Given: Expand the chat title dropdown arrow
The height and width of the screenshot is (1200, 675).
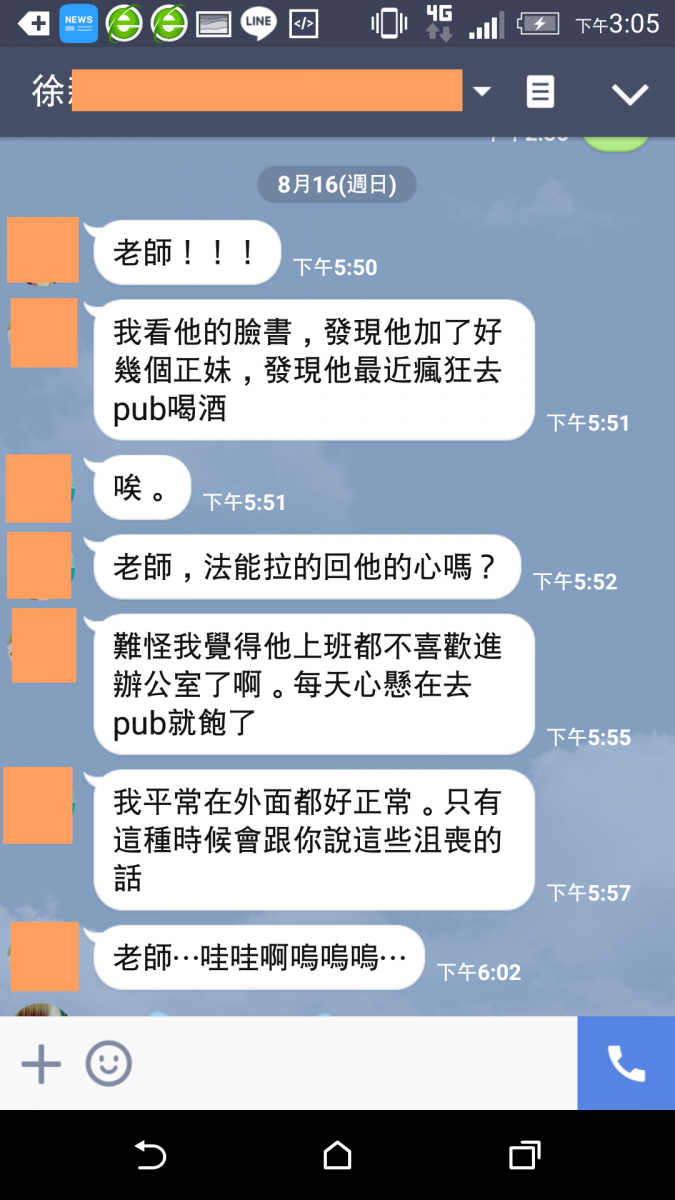Looking at the screenshot, I should pyautogui.click(x=482, y=92).
